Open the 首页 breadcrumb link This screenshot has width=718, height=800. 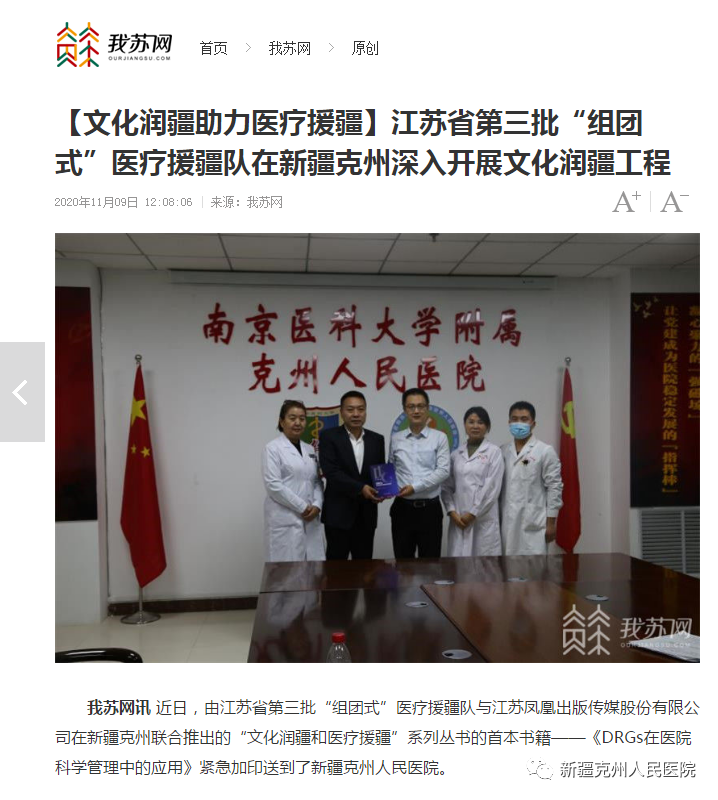213,48
